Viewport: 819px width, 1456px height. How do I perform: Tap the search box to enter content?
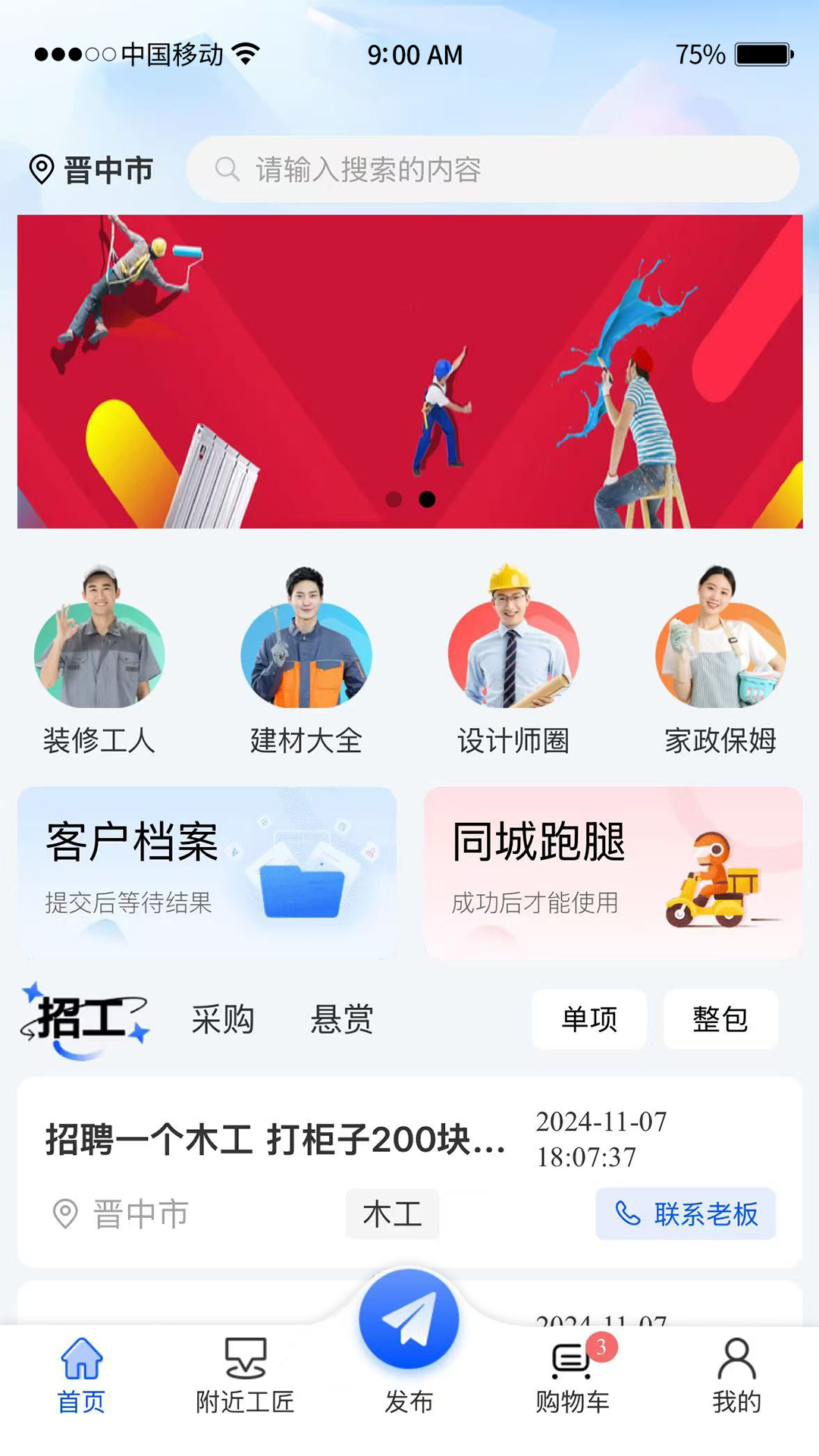coord(492,169)
